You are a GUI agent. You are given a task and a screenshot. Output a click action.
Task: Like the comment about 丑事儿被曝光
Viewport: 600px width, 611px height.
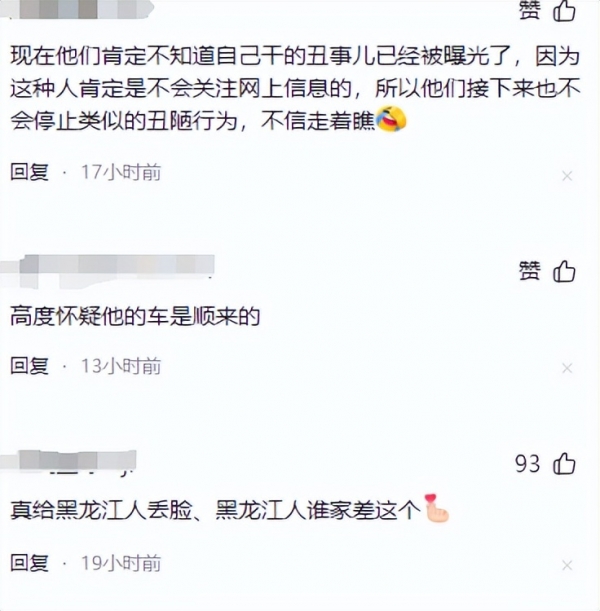point(564,11)
